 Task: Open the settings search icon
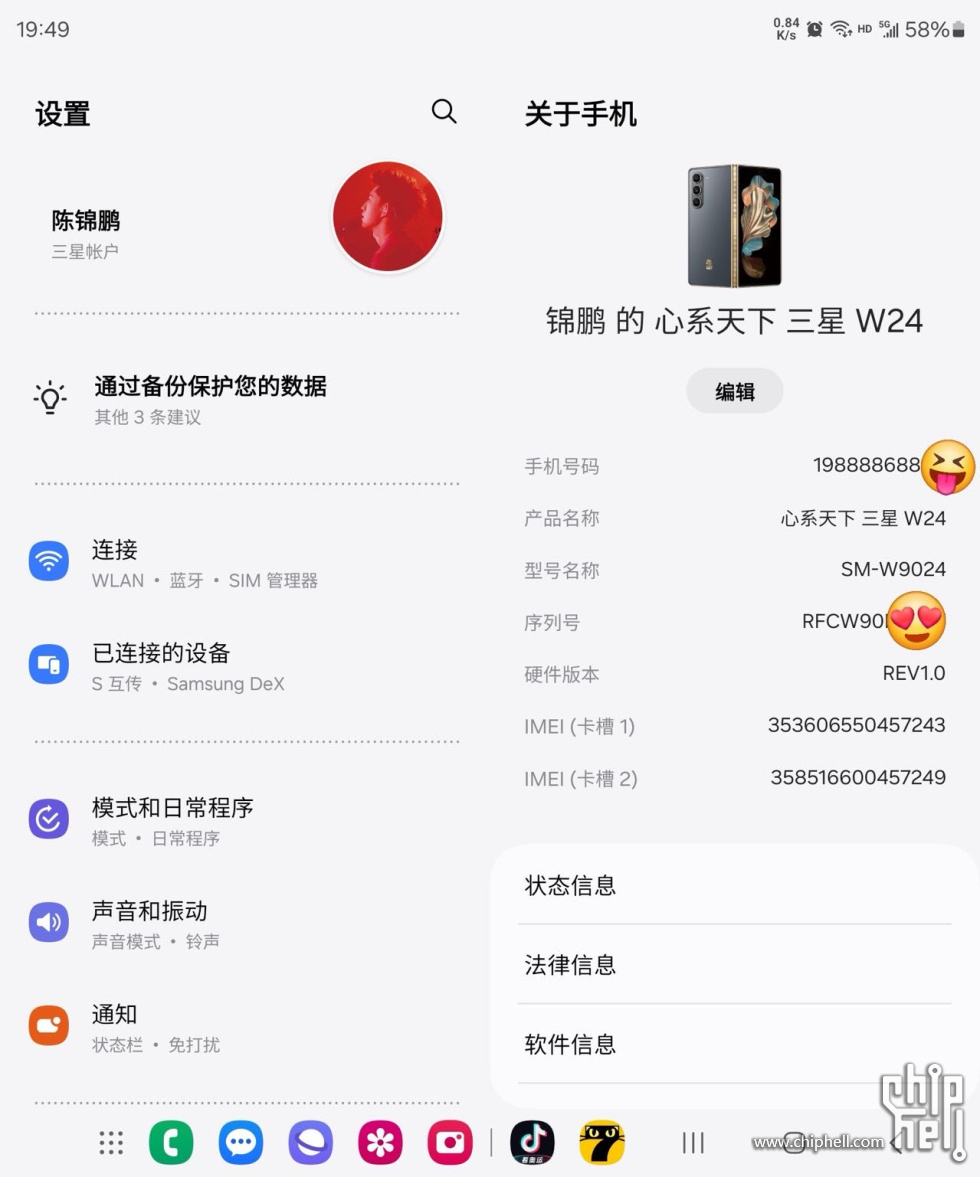pyautogui.click(x=444, y=112)
